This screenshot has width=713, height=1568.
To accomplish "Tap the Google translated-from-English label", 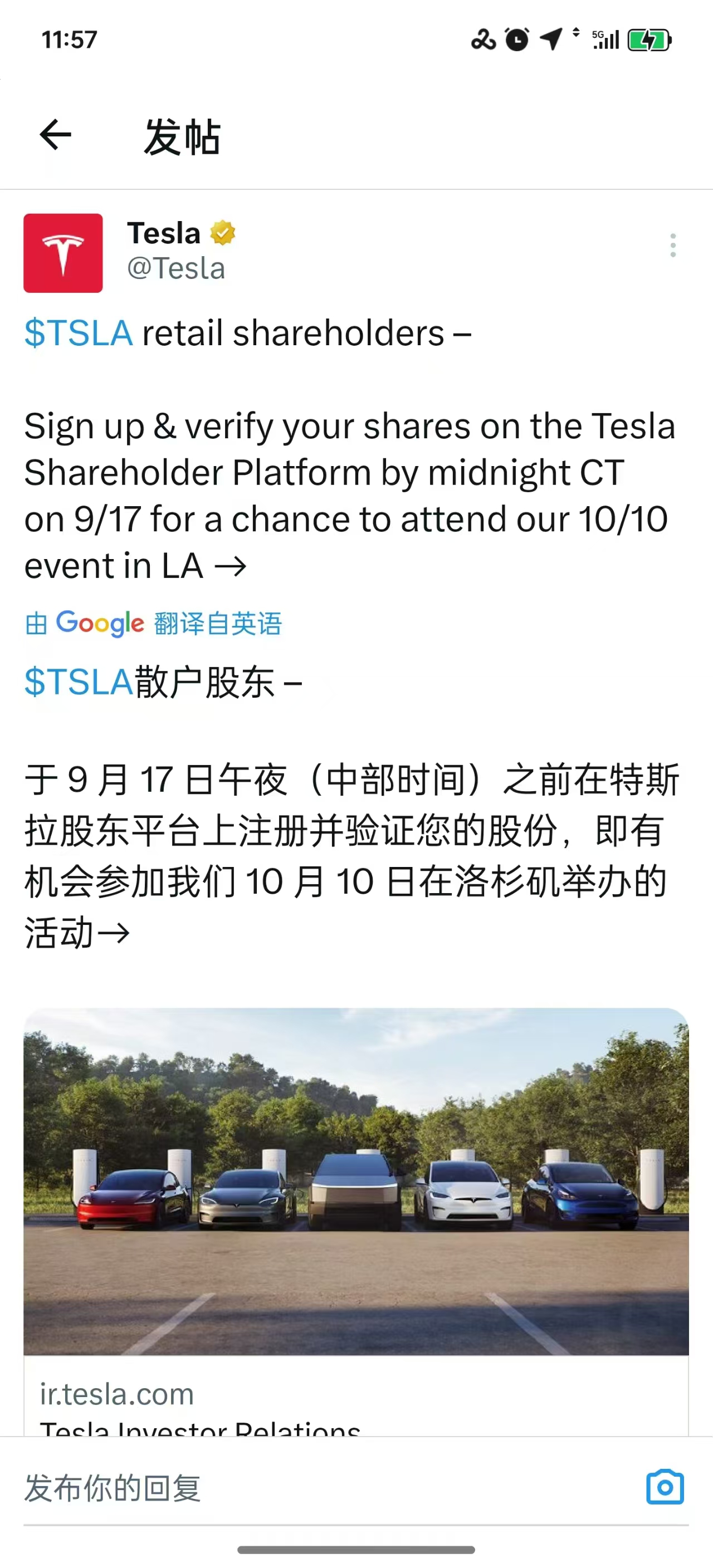I will (x=153, y=623).
